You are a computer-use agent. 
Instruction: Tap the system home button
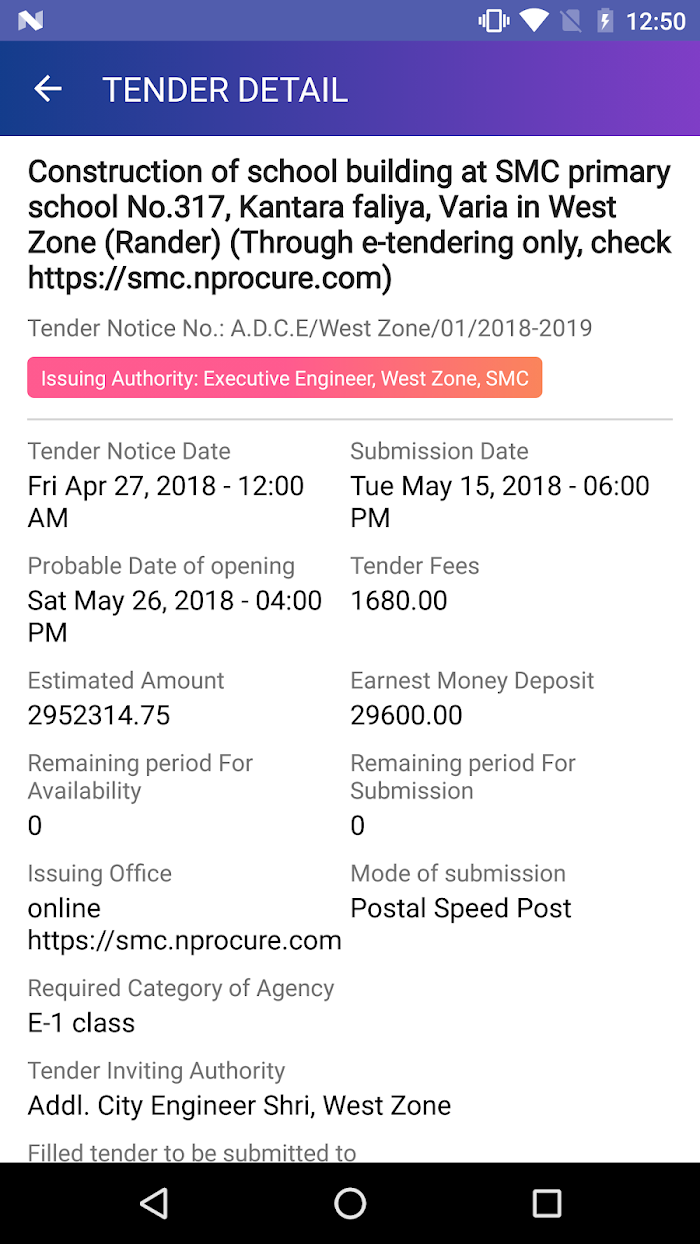[x=350, y=1203]
